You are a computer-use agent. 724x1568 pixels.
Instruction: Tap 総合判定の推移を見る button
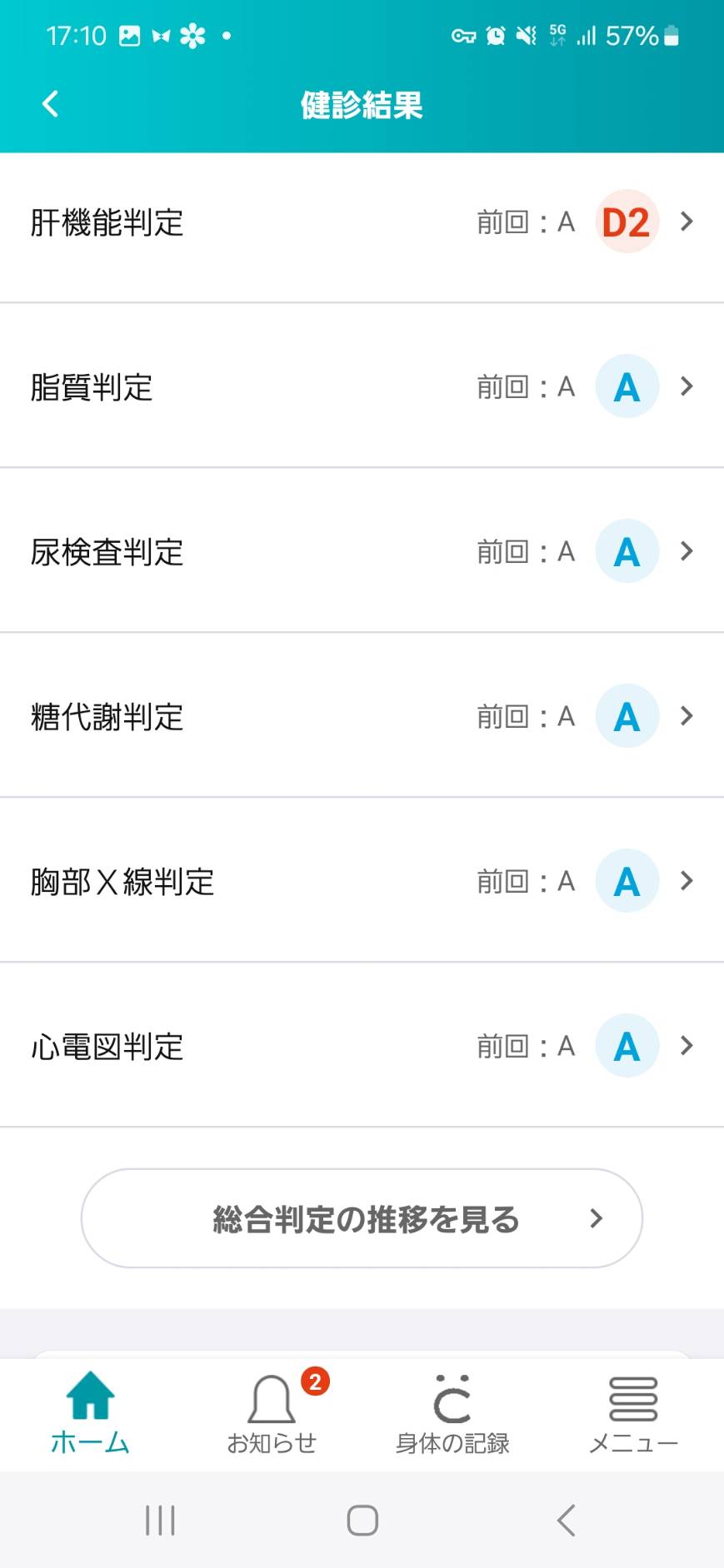(x=362, y=1218)
